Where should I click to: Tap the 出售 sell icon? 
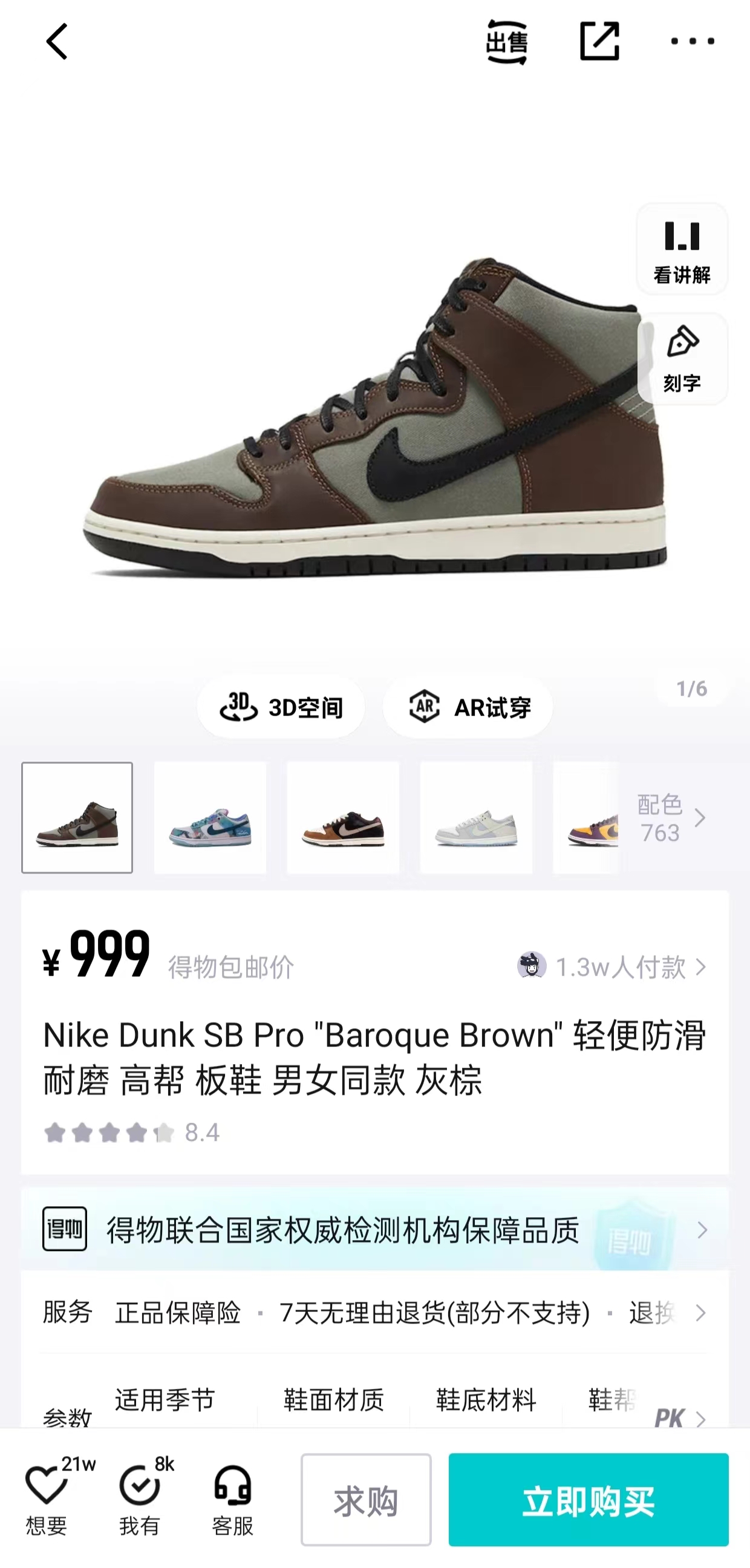[506, 41]
